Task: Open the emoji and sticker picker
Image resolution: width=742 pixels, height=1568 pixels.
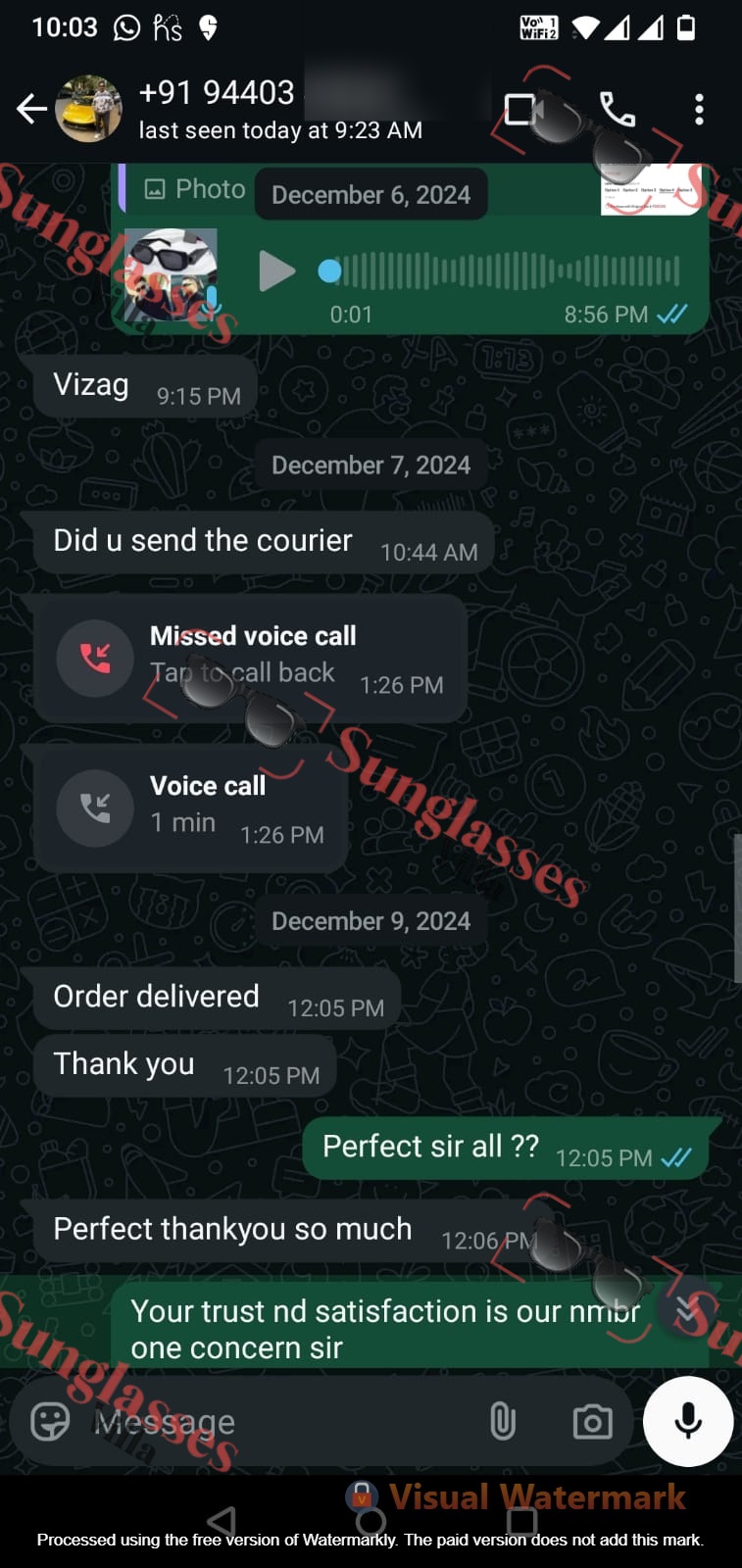Action: [50, 1421]
